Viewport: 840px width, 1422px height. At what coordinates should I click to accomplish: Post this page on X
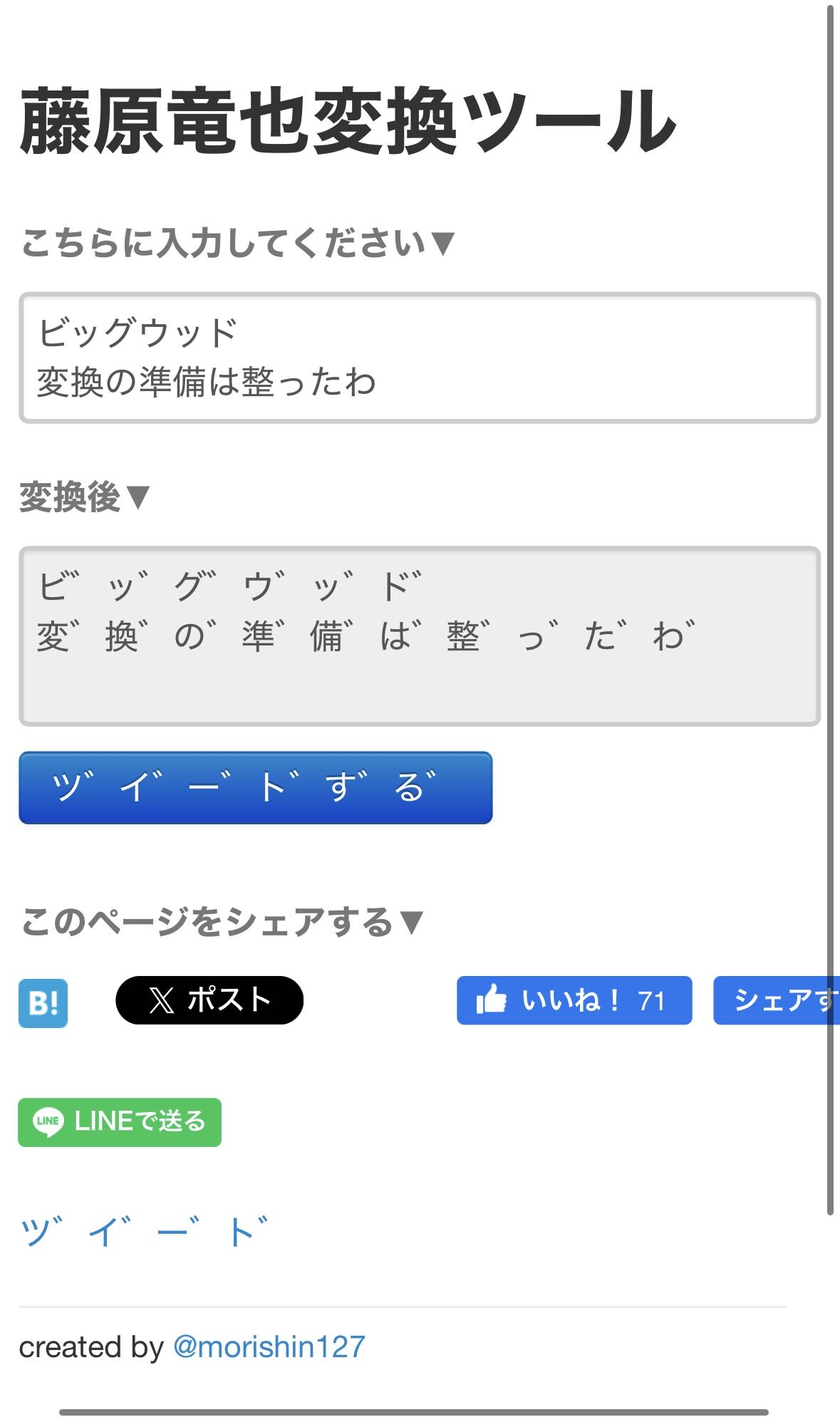tap(209, 1000)
